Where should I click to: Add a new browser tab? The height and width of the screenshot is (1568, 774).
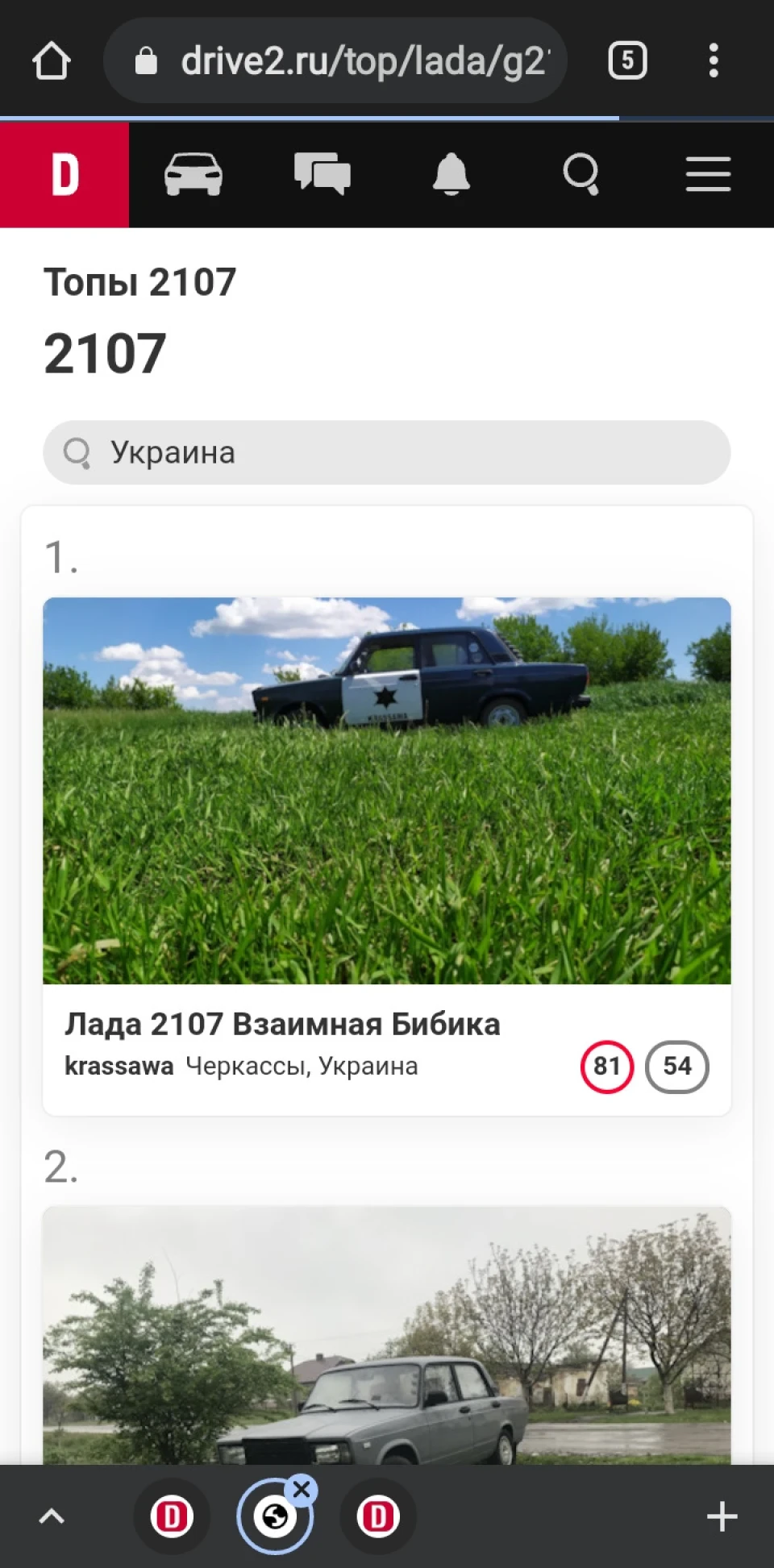pyautogui.click(x=722, y=1516)
